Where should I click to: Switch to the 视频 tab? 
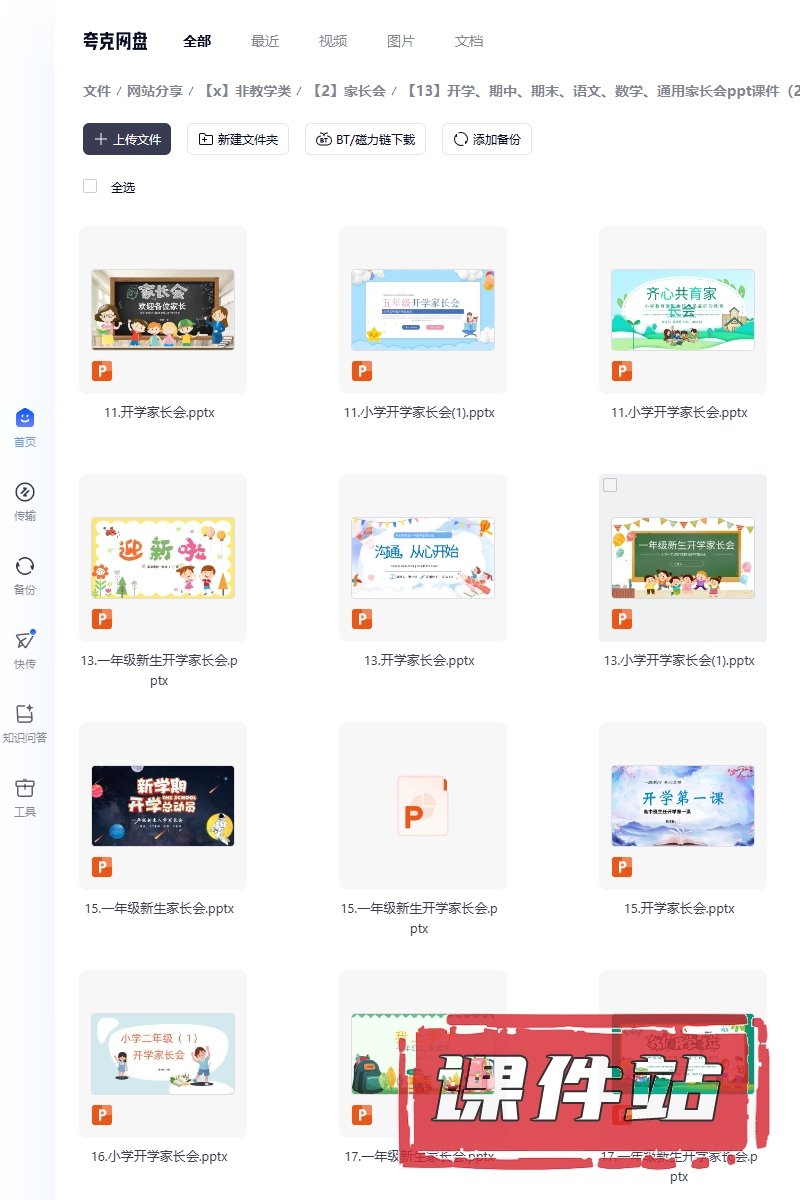coord(333,41)
